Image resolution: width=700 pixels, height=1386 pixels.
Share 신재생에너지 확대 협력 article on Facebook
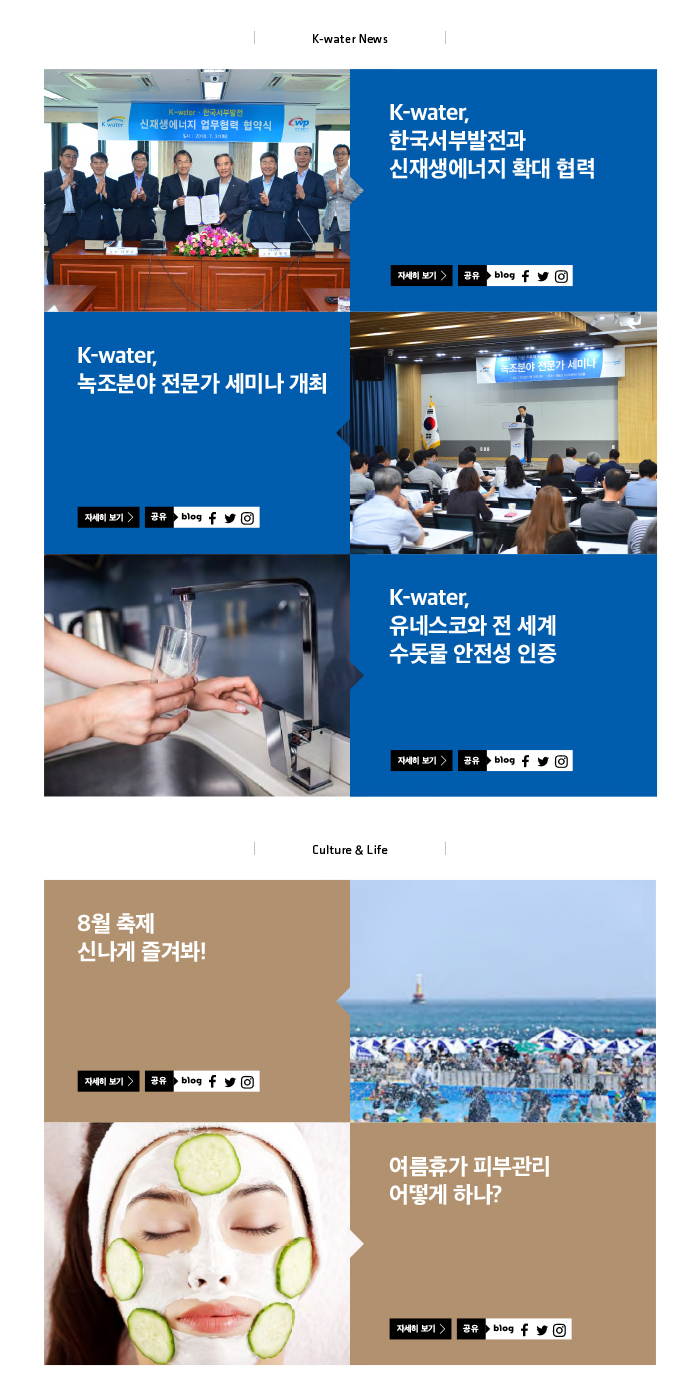coord(526,276)
